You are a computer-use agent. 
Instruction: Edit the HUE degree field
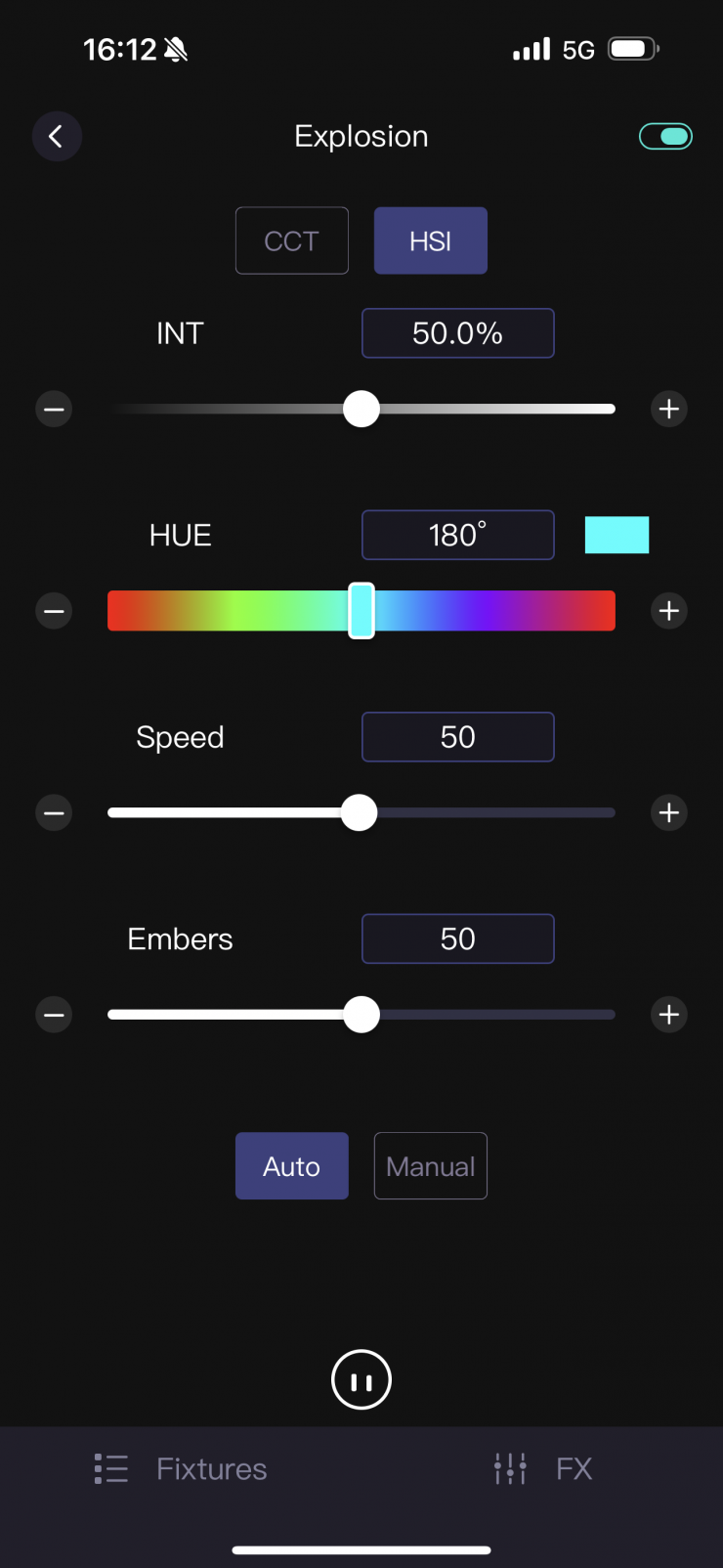tap(457, 535)
